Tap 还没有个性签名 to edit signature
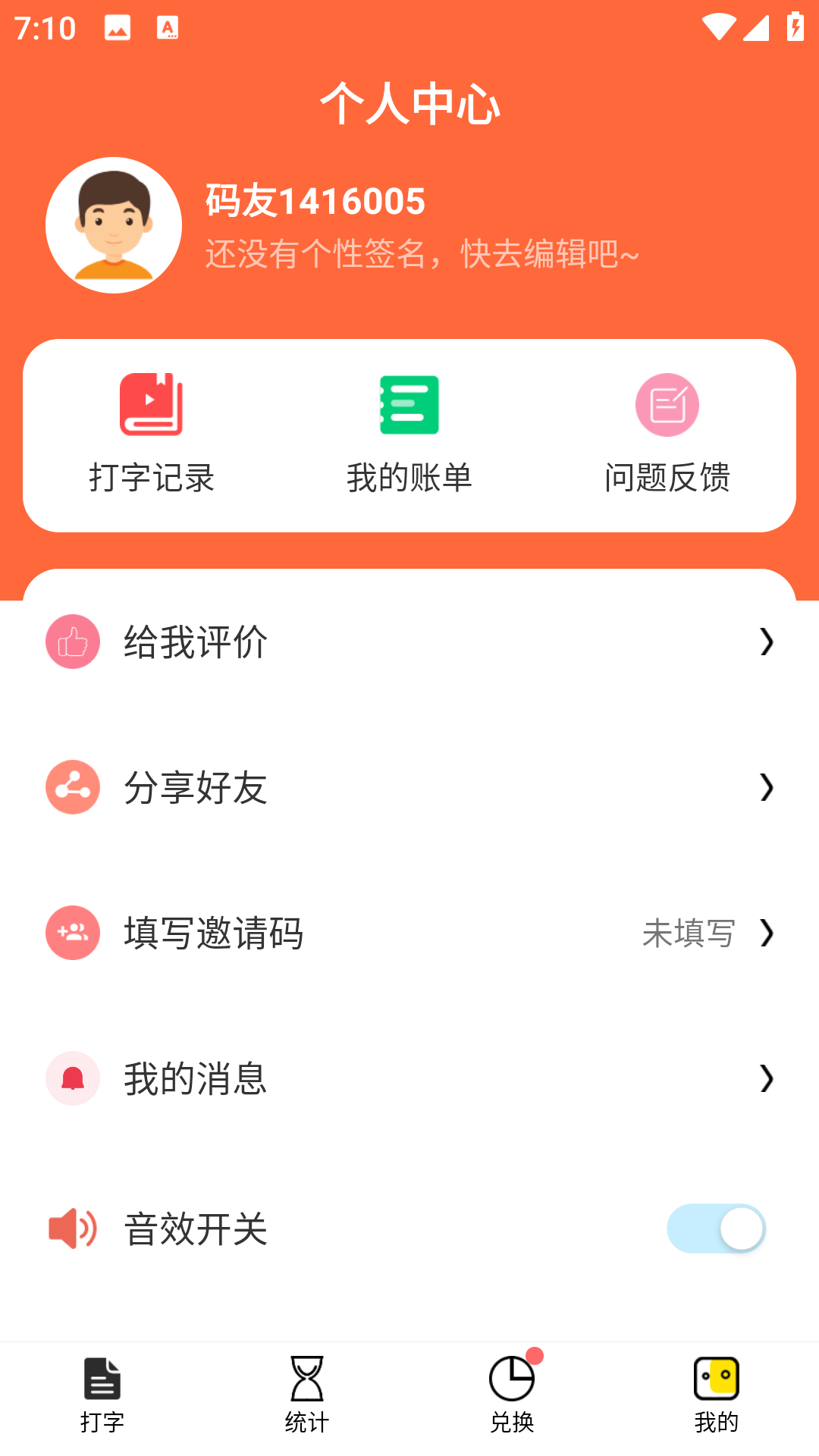This screenshot has width=819, height=1456. click(x=422, y=256)
